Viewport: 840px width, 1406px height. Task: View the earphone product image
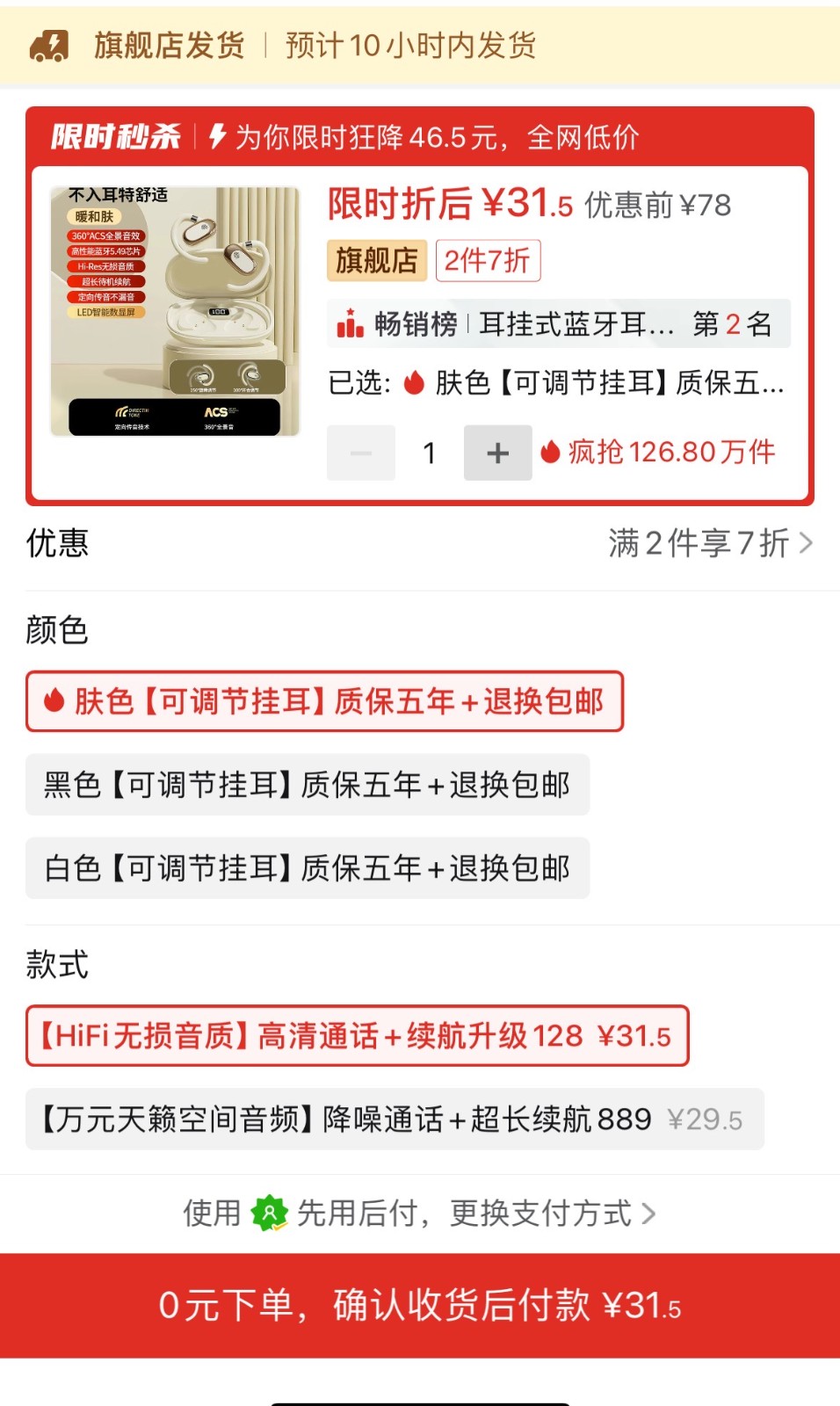[x=175, y=311]
